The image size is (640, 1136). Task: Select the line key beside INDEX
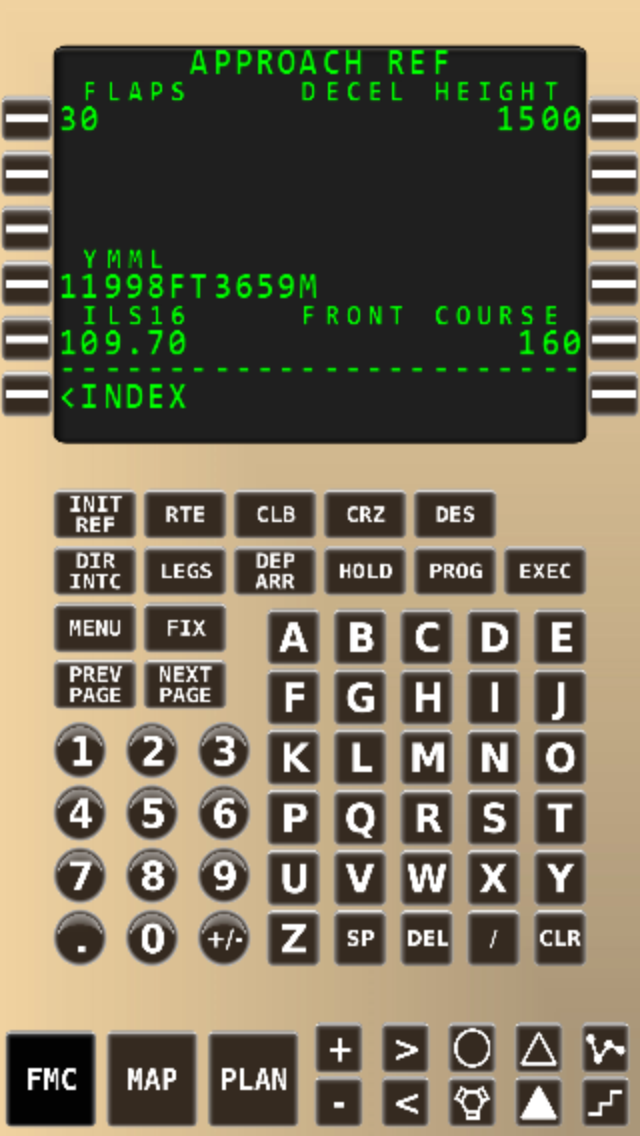[27, 394]
